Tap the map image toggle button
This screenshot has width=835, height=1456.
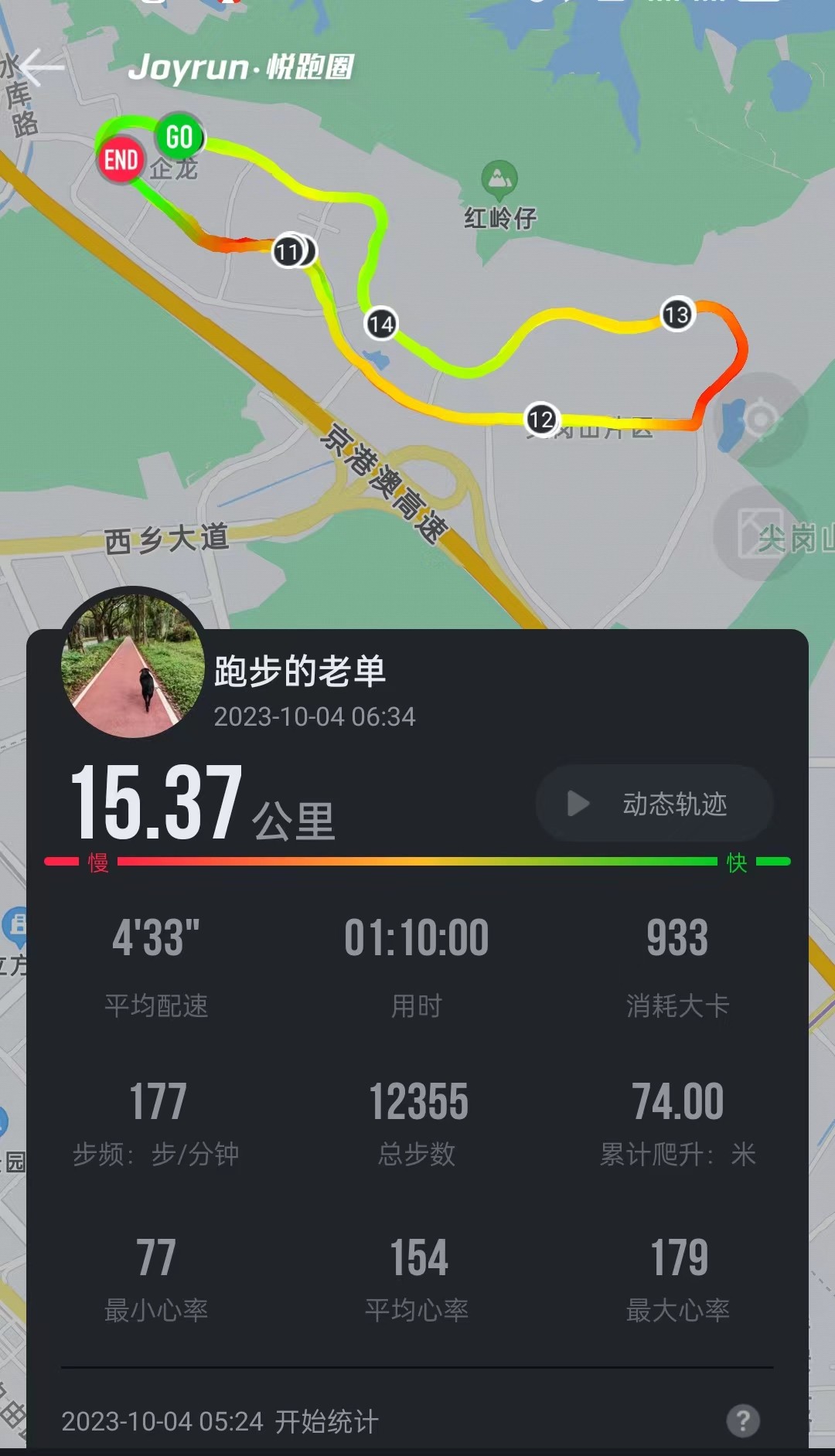[760, 533]
